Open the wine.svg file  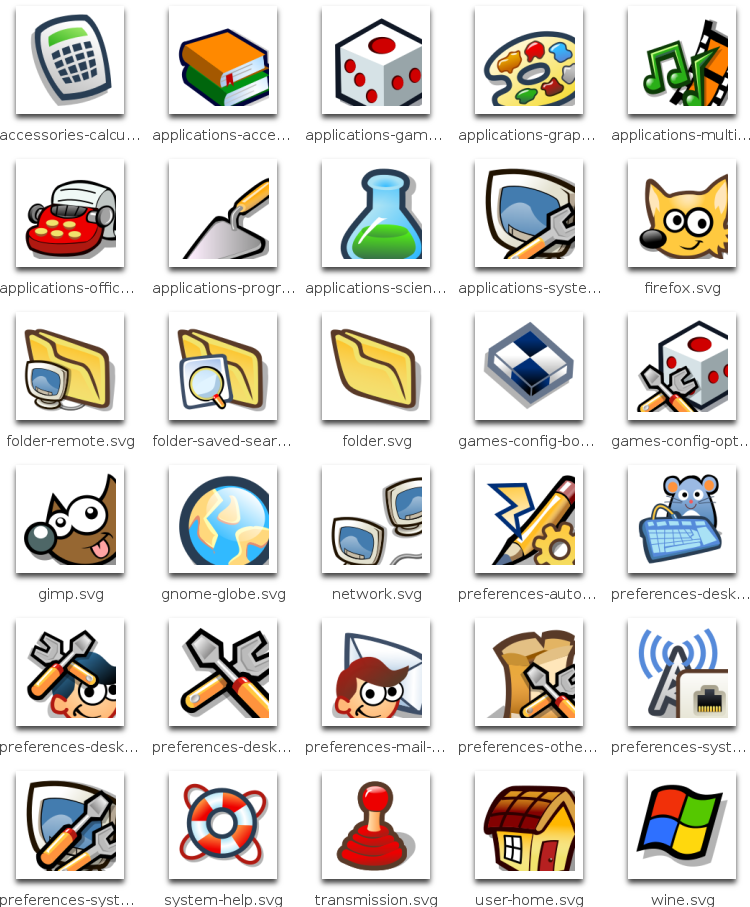point(682,826)
